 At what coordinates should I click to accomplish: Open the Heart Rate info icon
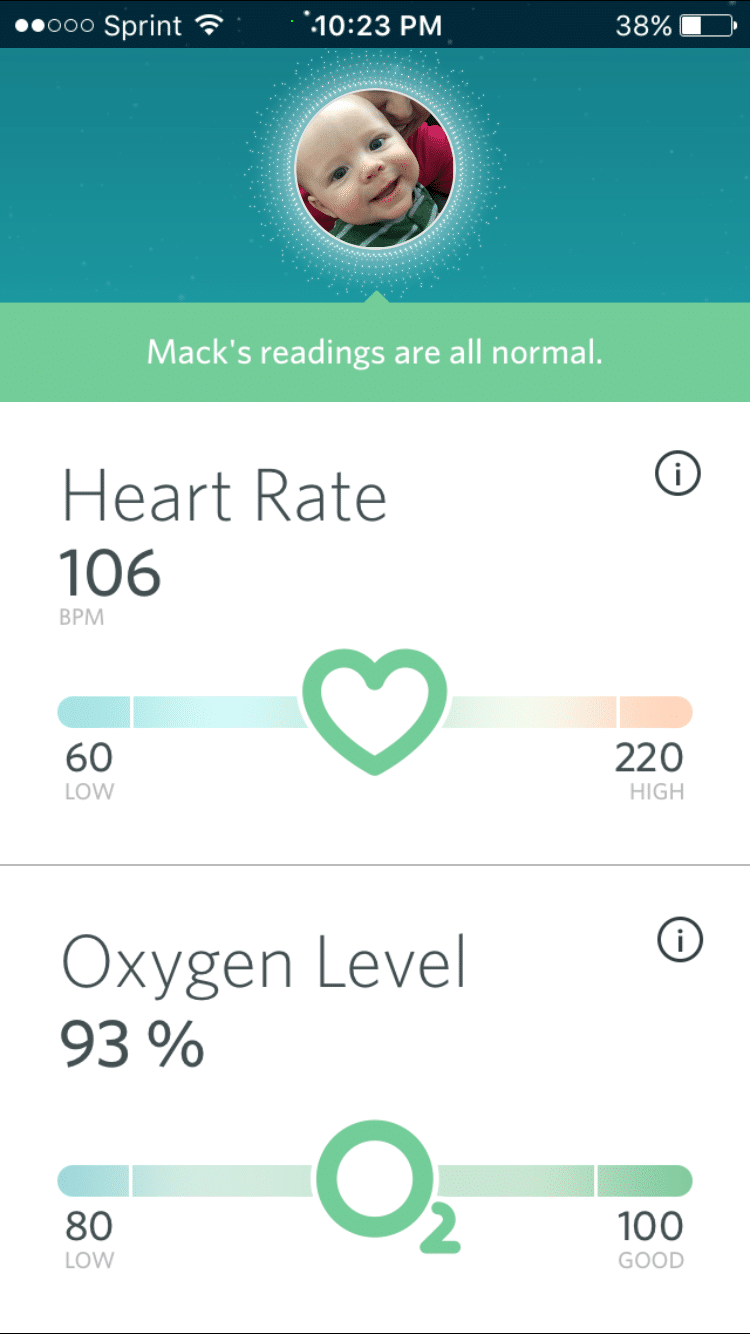(679, 473)
